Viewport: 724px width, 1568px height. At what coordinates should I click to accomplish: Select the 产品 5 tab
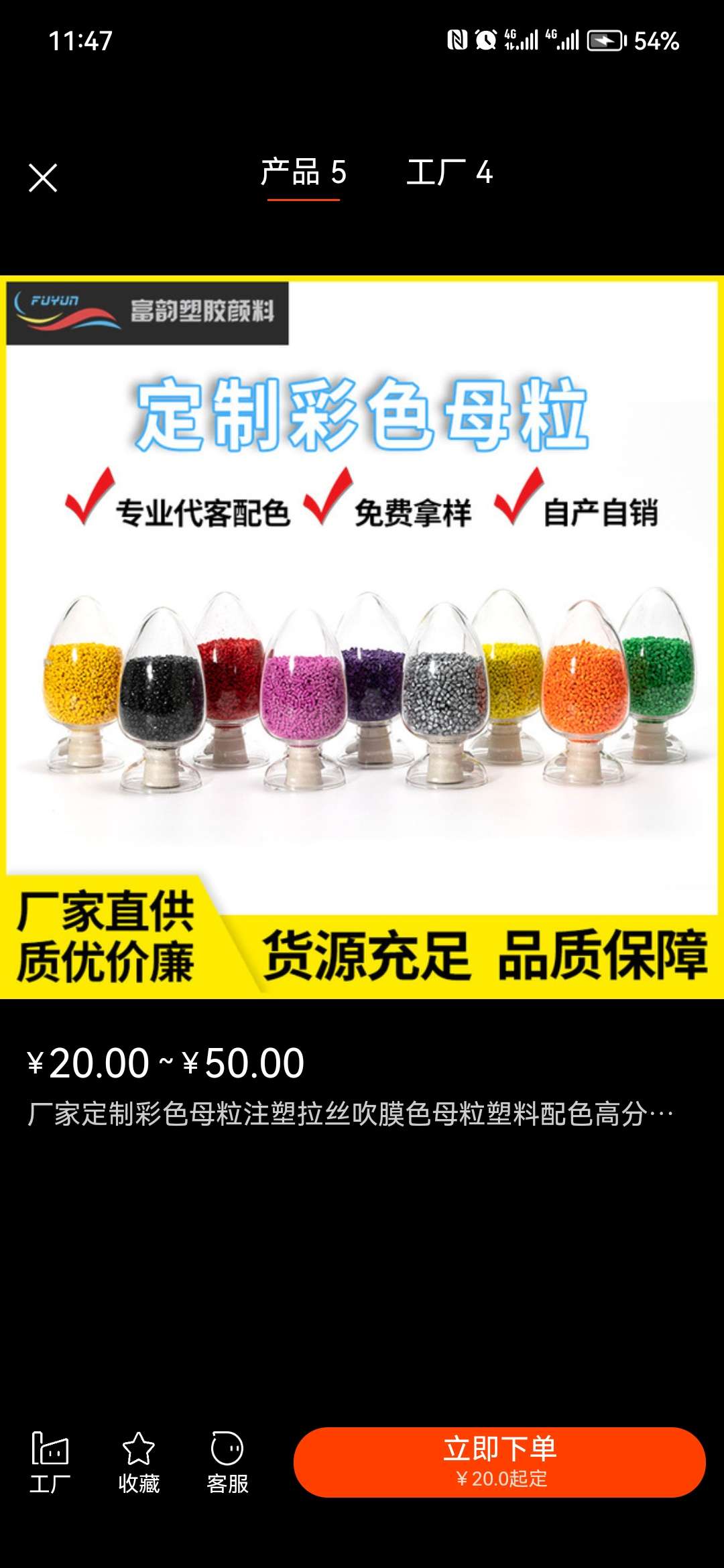click(304, 173)
